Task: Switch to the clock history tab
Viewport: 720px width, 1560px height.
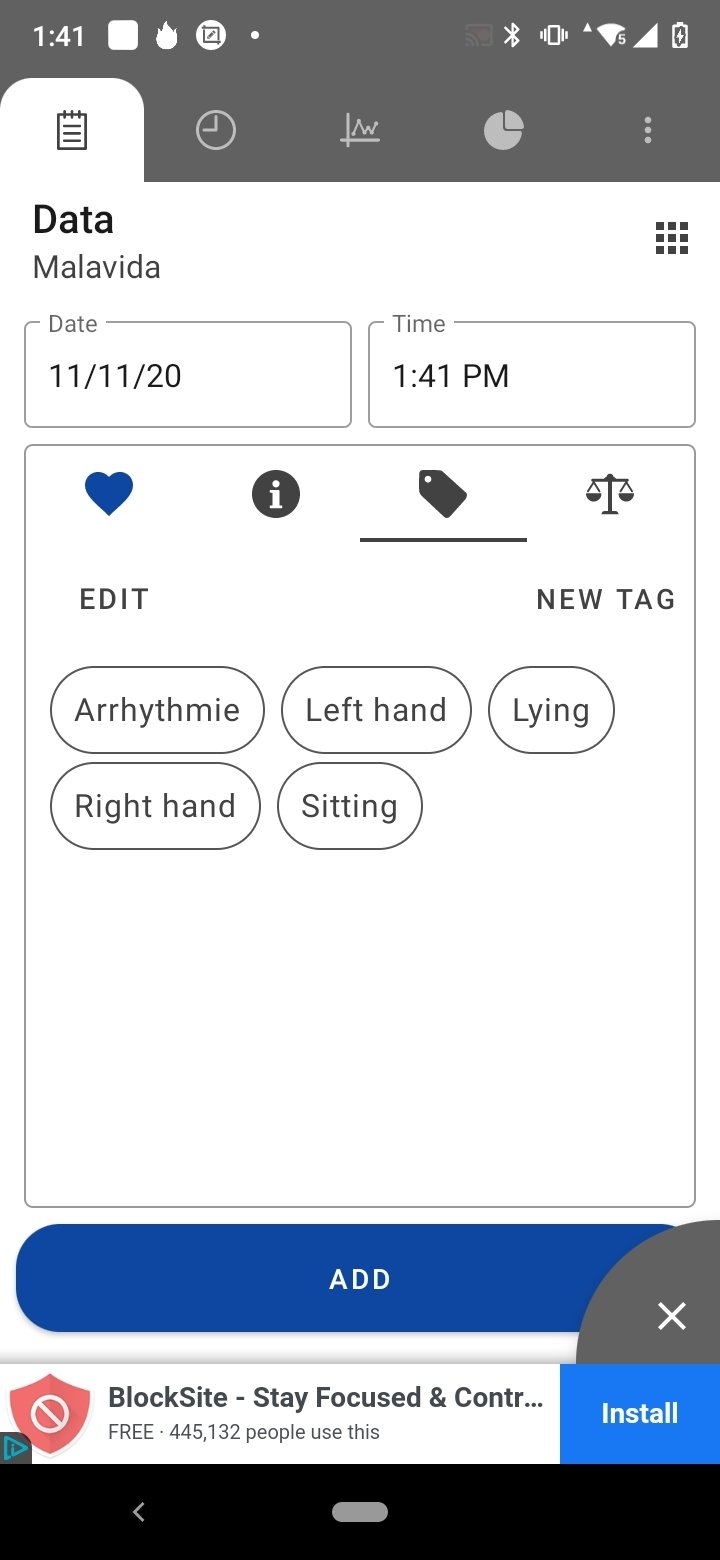Action: pyautogui.click(x=215, y=130)
